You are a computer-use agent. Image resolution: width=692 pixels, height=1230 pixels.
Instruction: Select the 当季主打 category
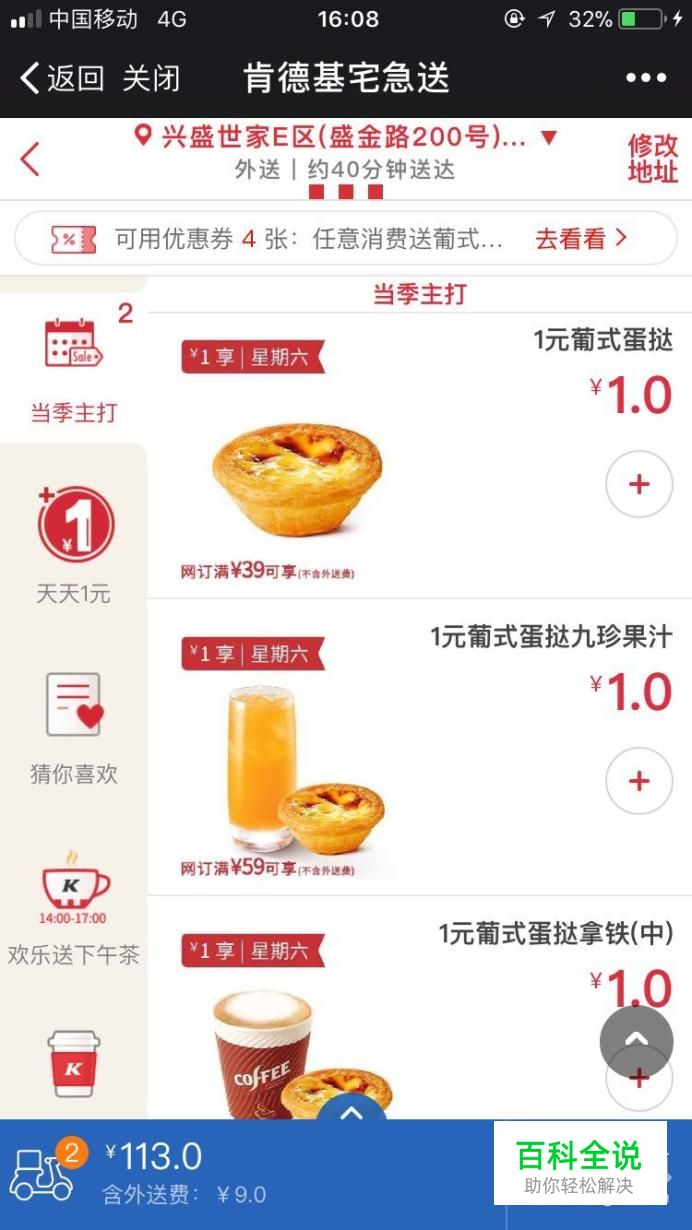coord(74,368)
